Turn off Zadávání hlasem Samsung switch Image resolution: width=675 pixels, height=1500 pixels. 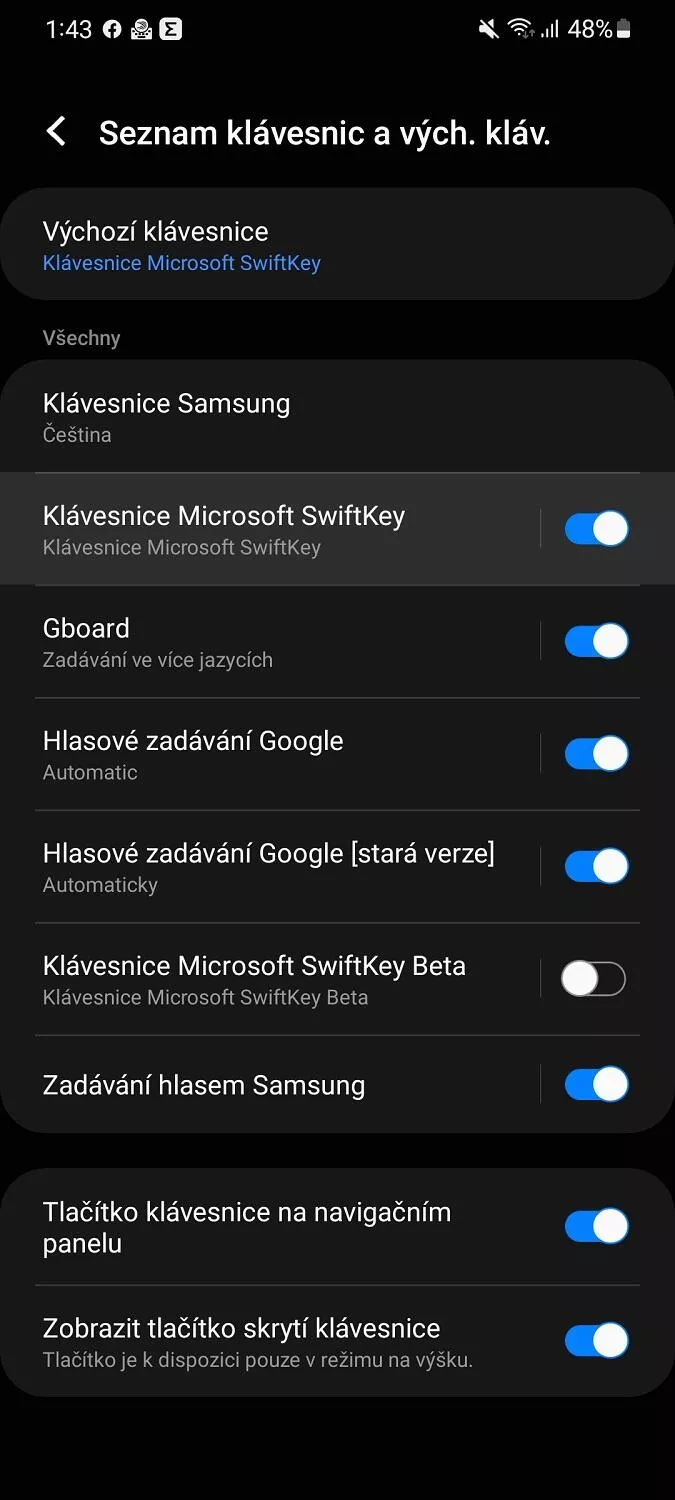click(596, 1084)
